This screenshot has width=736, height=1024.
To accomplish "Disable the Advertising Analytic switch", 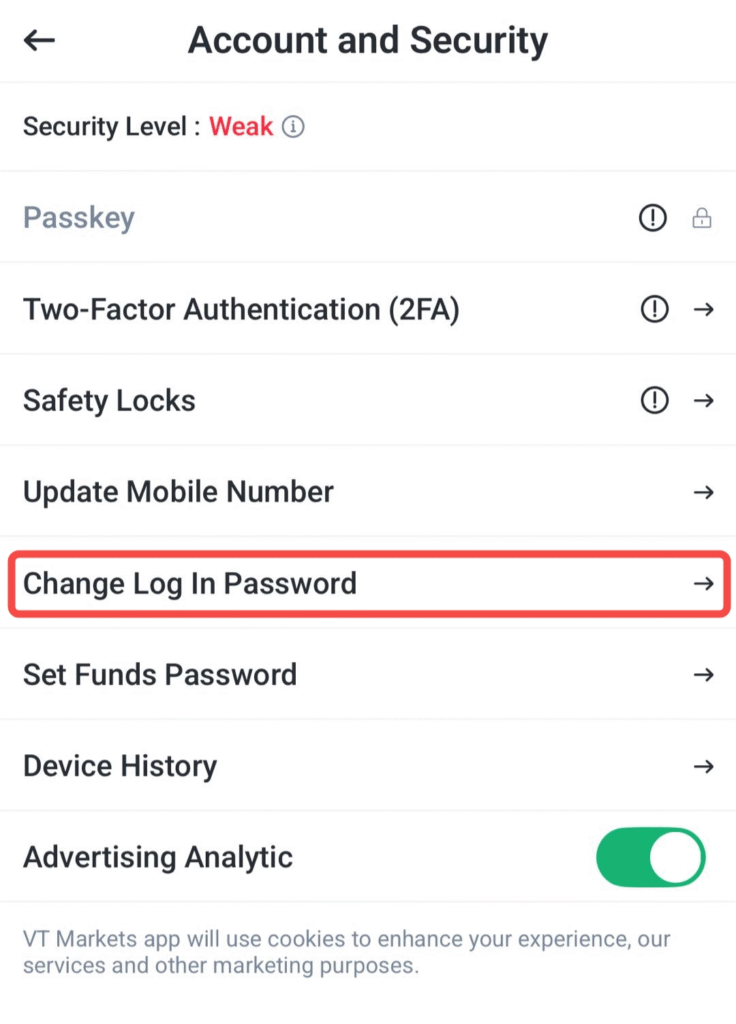I will point(651,857).
